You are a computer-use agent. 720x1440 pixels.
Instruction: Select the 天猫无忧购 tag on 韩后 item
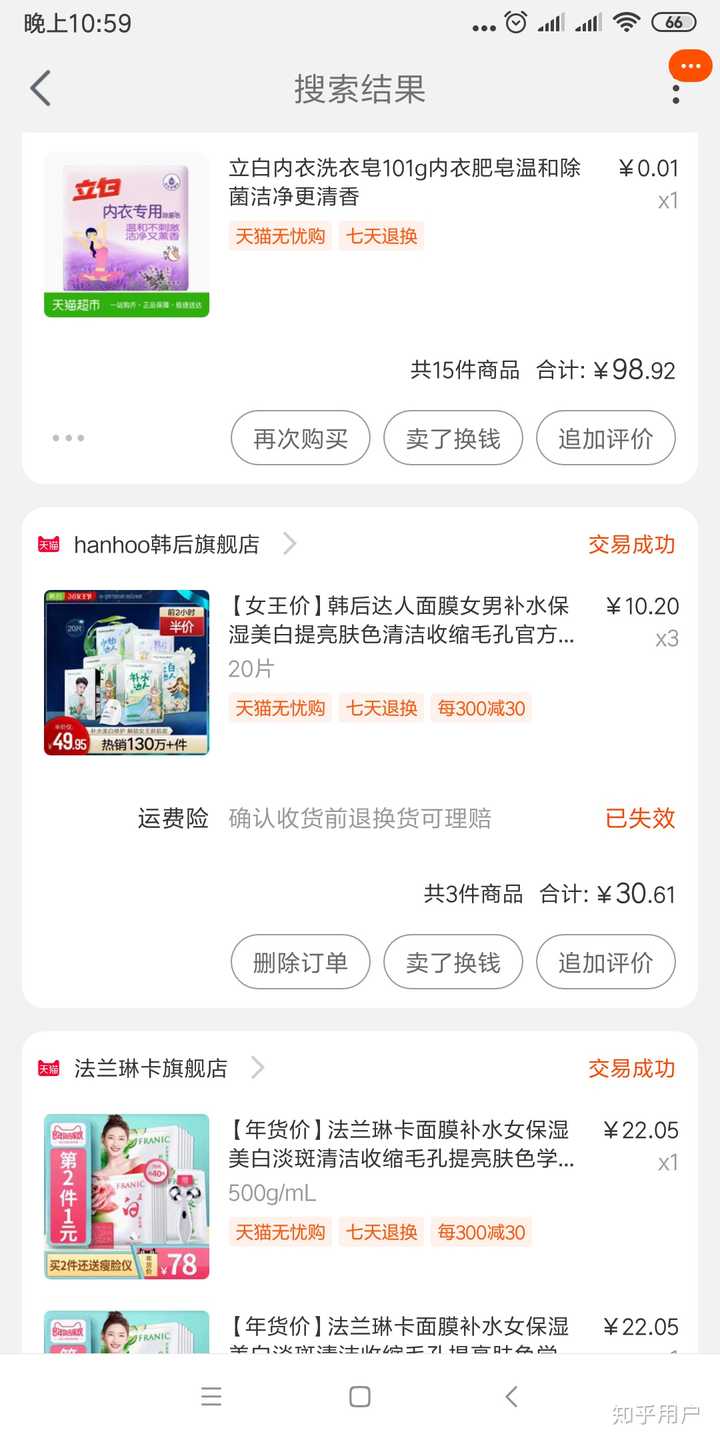(x=282, y=708)
